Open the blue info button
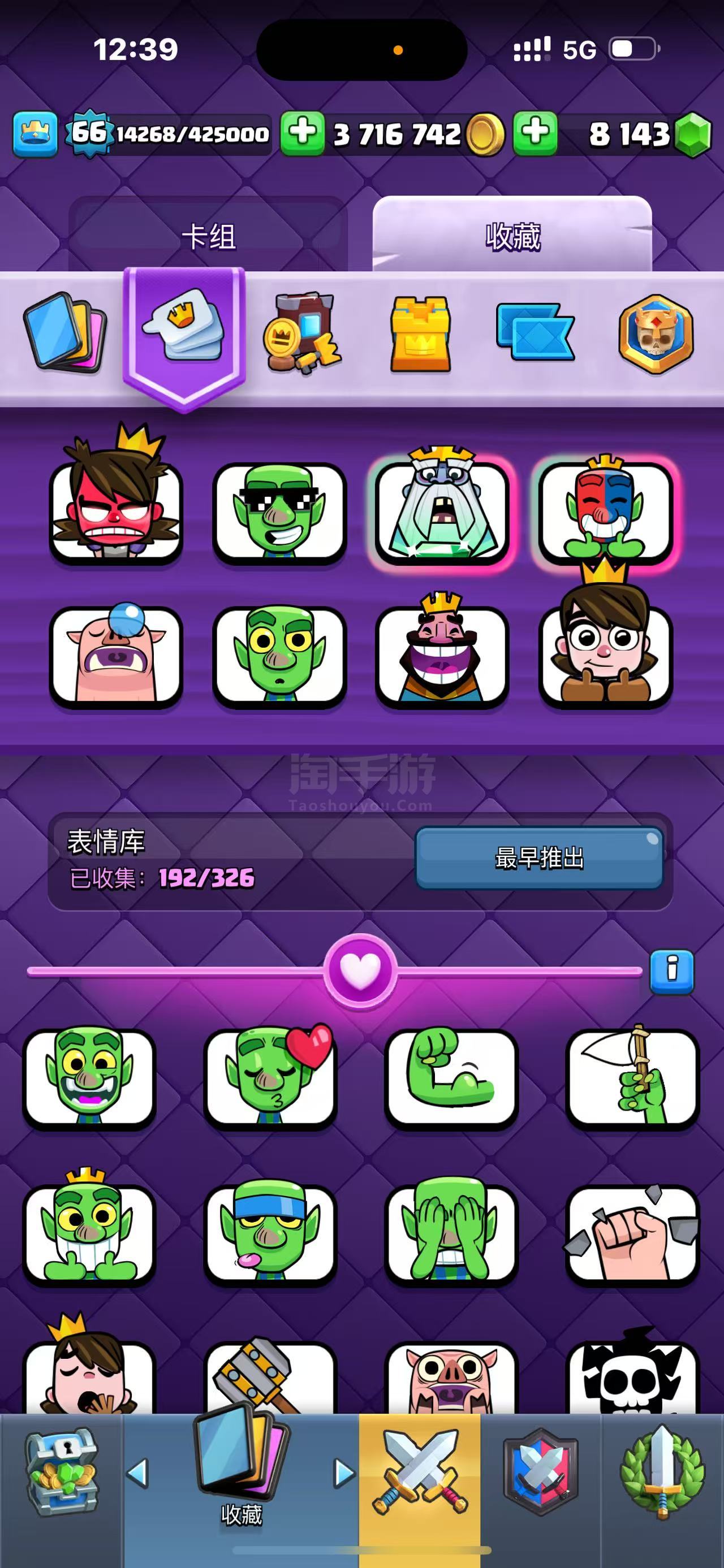The image size is (724, 1568). 671,971
